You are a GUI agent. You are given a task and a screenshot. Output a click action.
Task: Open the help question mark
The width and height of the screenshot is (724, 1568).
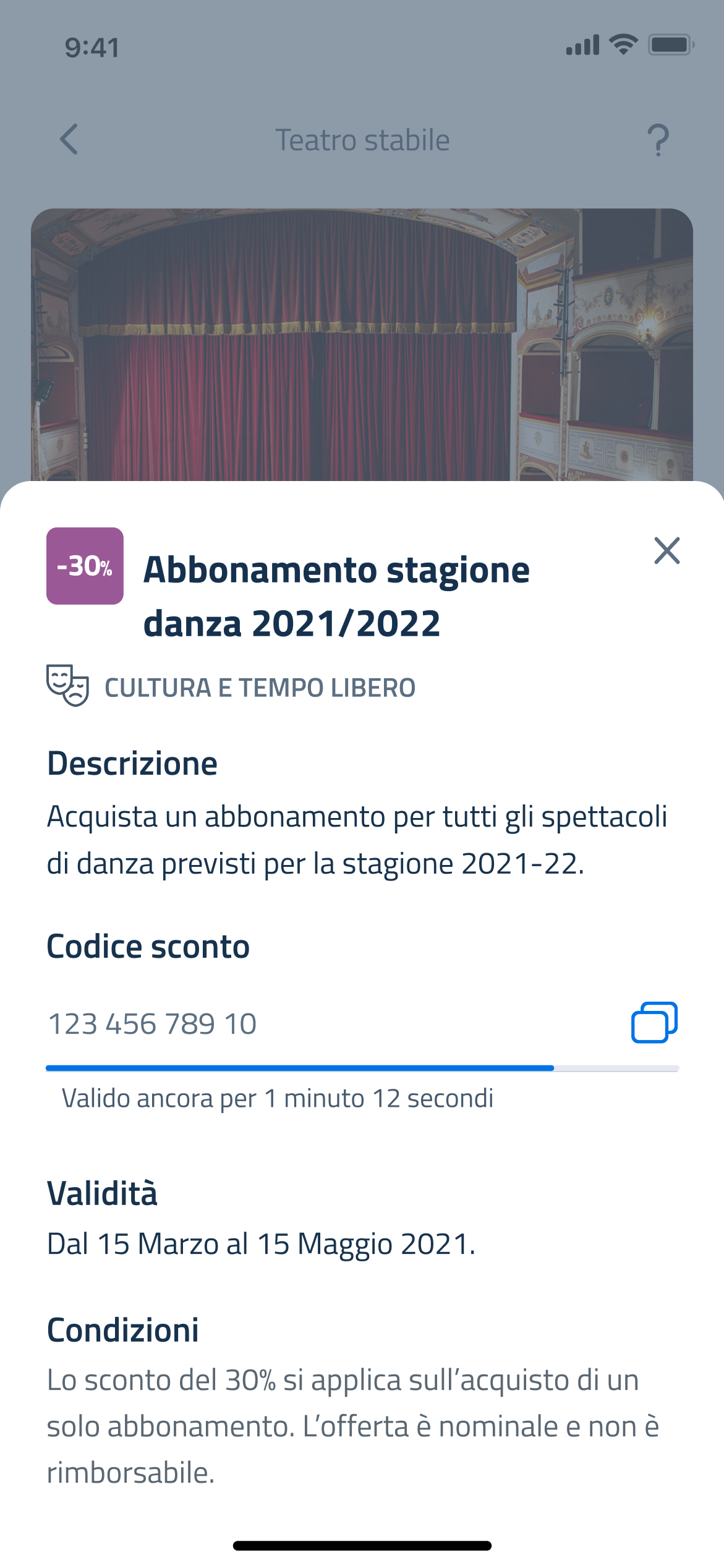point(658,140)
